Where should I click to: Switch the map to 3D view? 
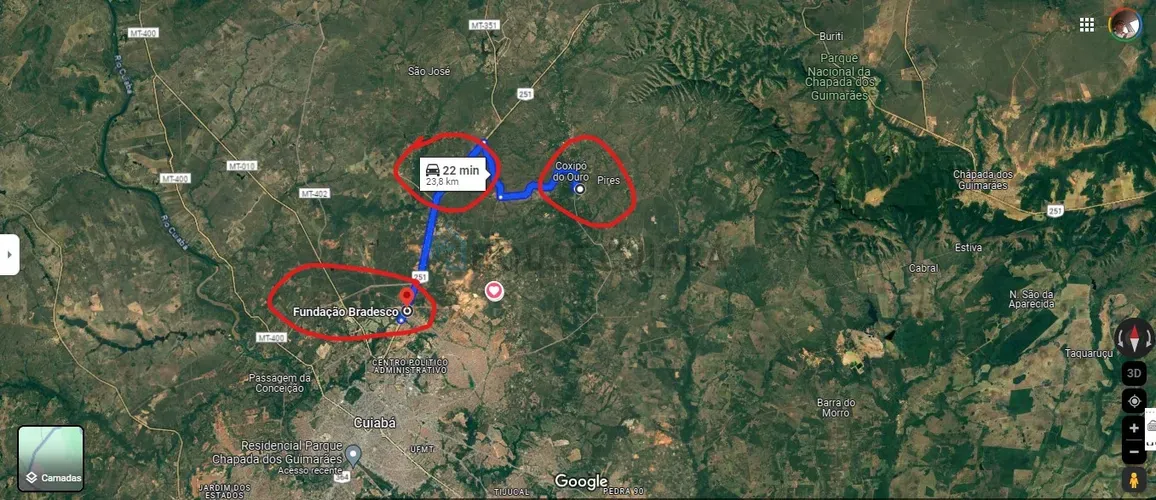[x=1134, y=373]
